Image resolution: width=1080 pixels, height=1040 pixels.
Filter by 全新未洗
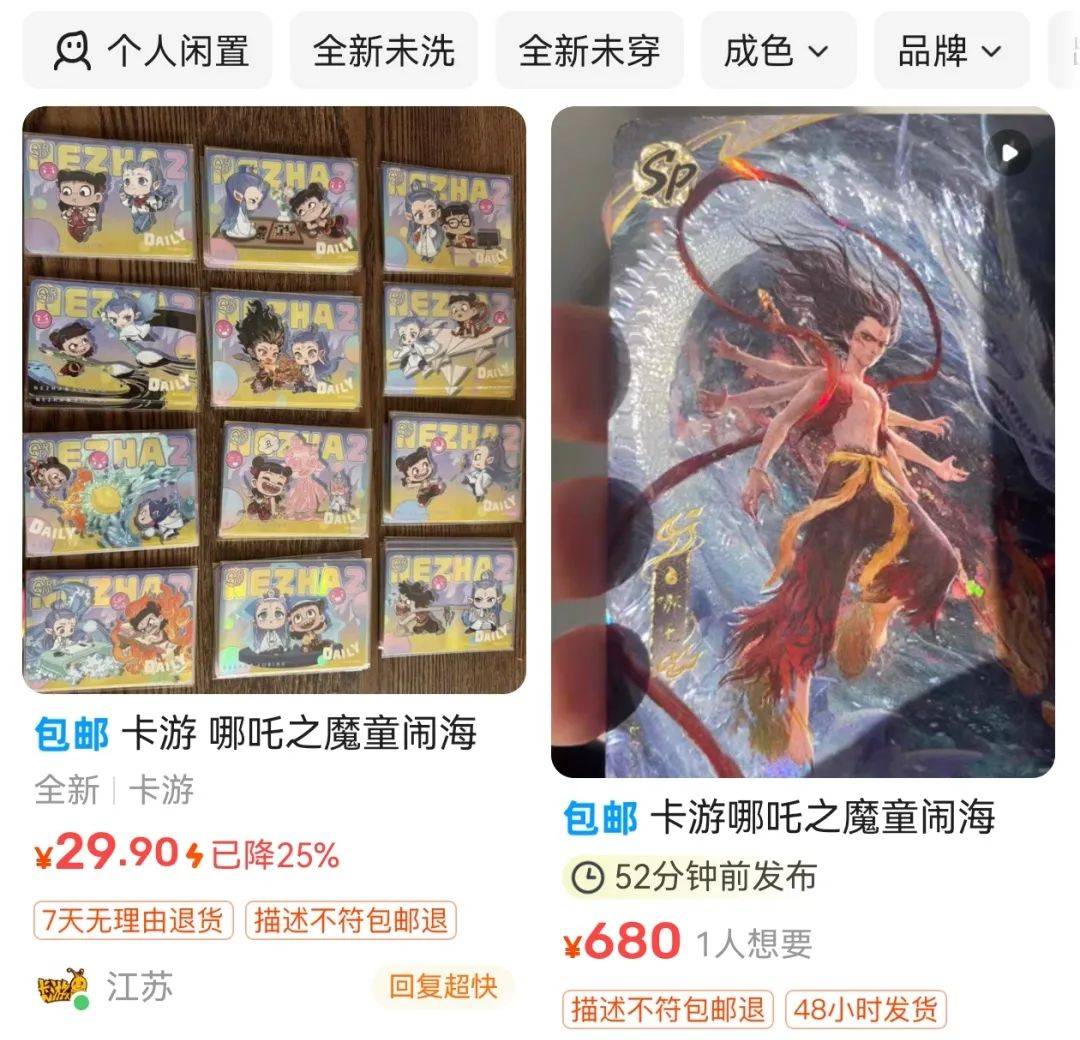383,50
